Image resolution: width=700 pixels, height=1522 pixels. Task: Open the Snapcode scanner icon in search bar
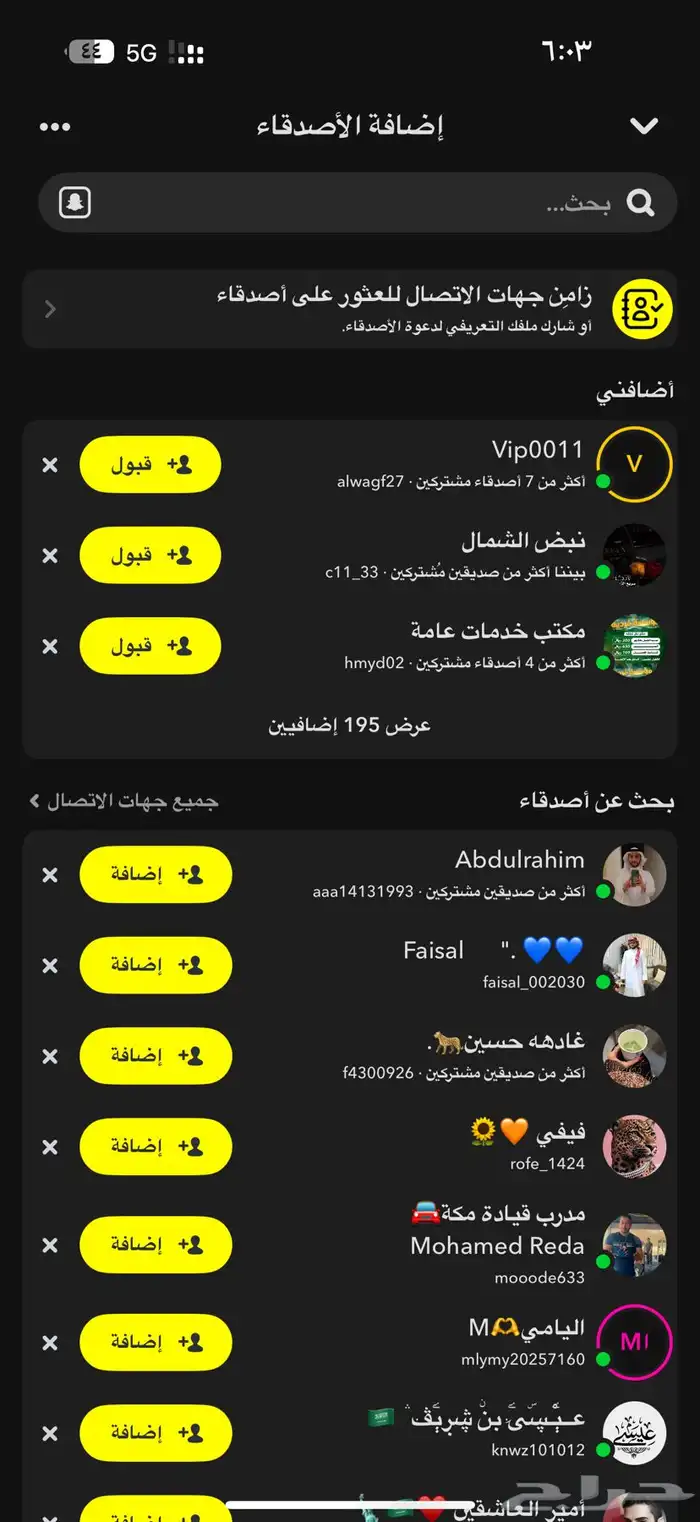[75, 203]
